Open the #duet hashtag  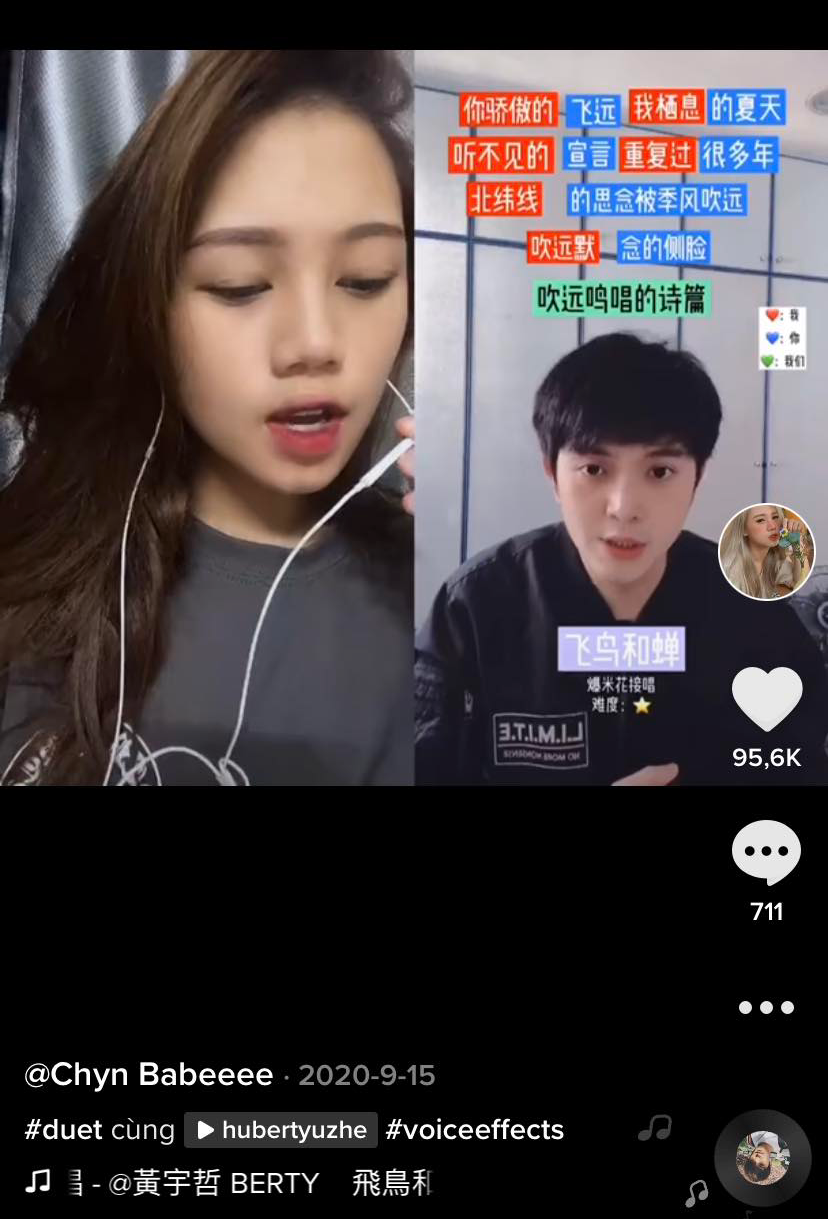coord(63,1130)
